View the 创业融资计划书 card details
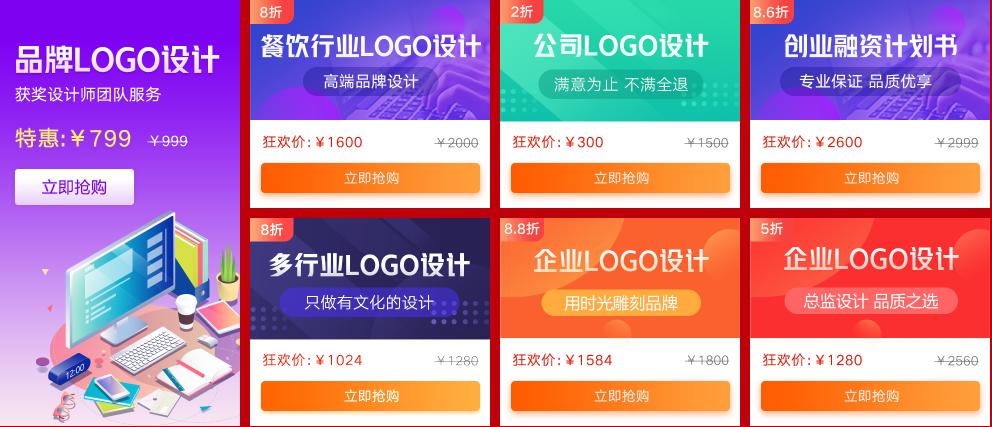Screen dimensions: 992x427 point(870,60)
